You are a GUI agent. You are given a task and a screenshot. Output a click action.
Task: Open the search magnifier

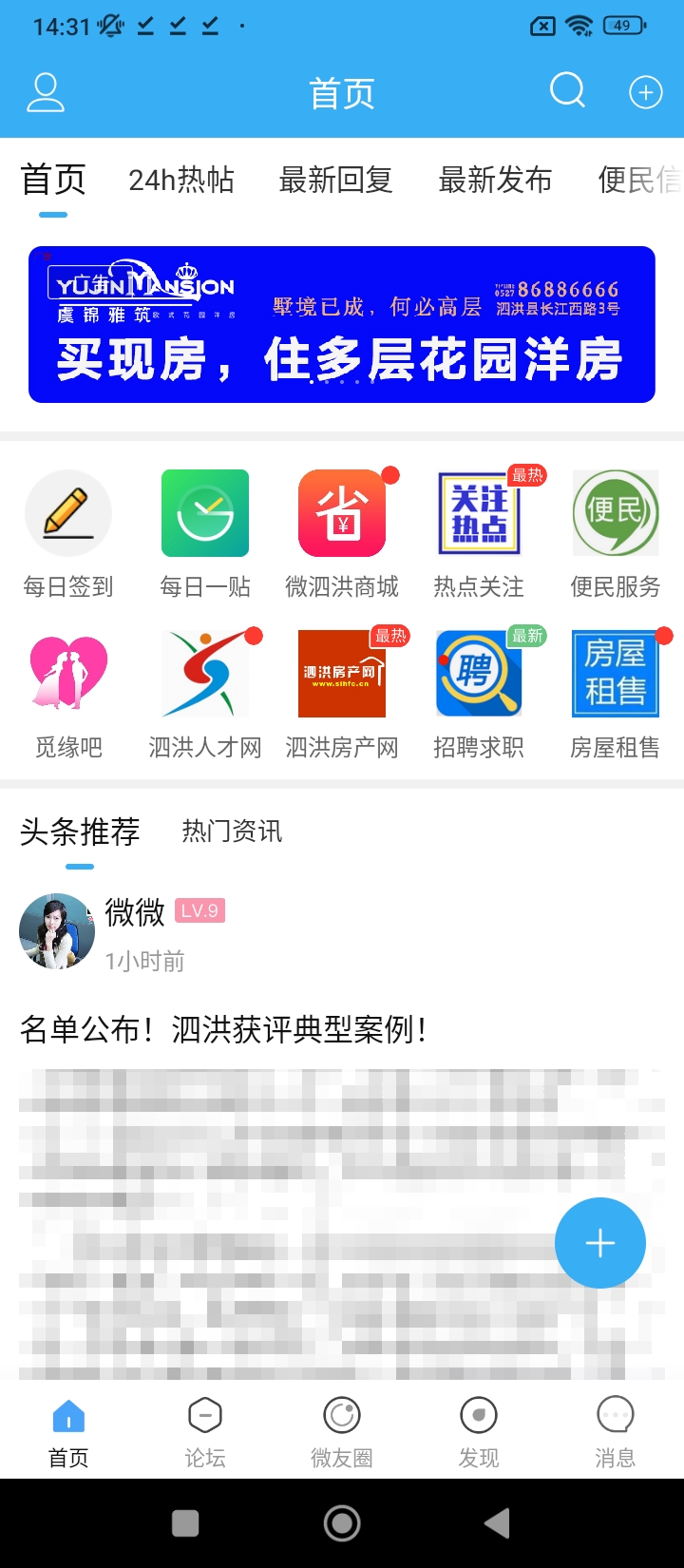click(x=567, y=91)
